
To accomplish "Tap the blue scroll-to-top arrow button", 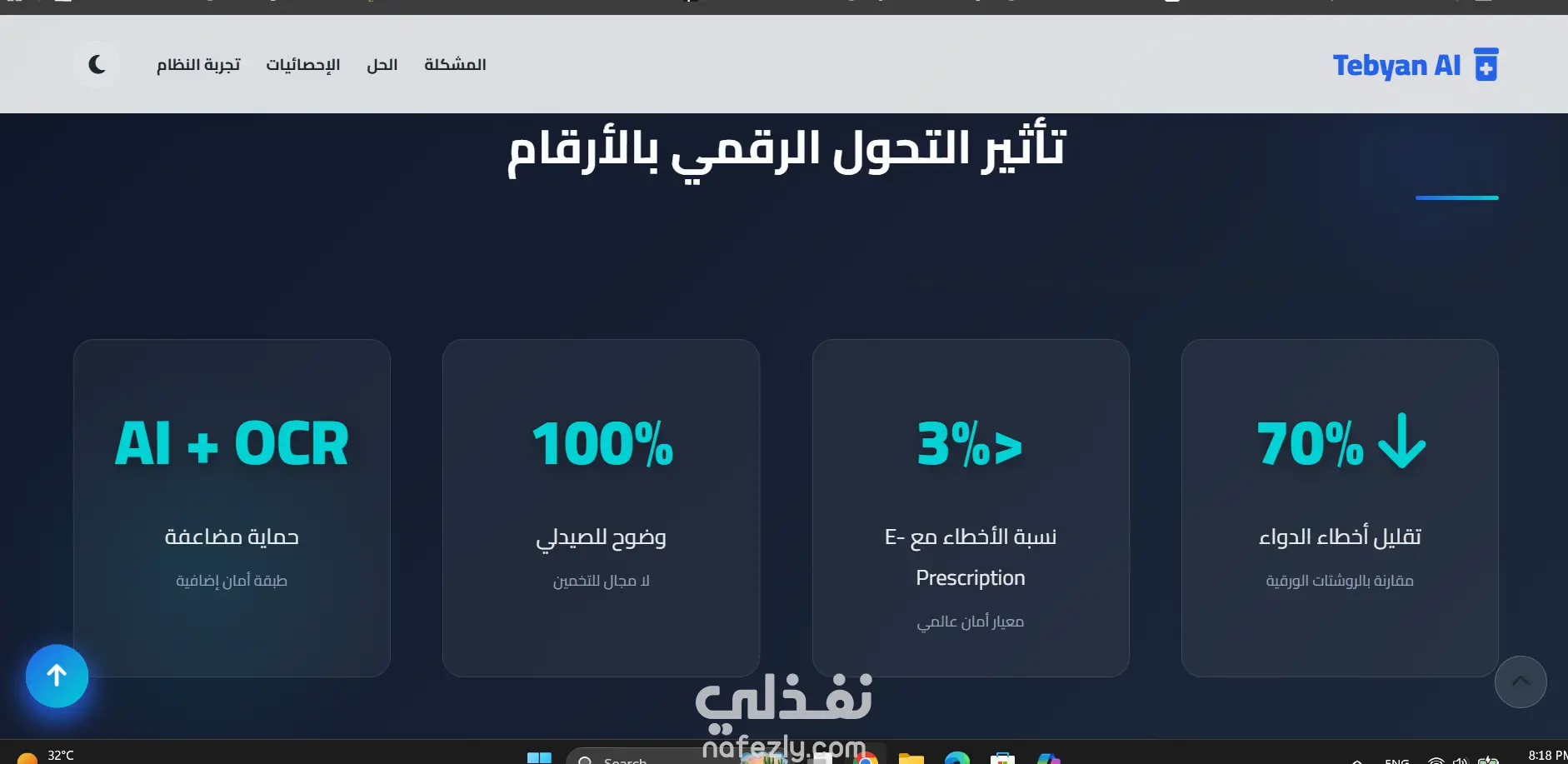I will click(x=57, y=676).
